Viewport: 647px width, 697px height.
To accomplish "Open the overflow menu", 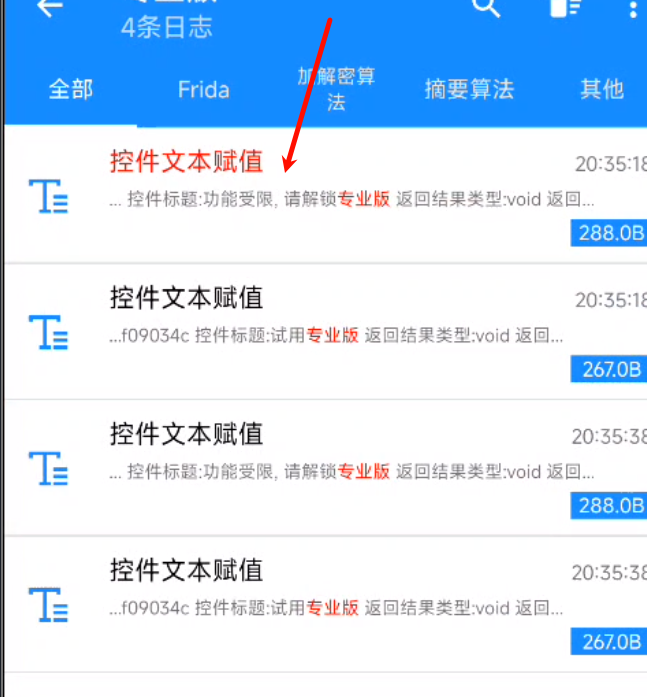I will (x=632, y=9).
